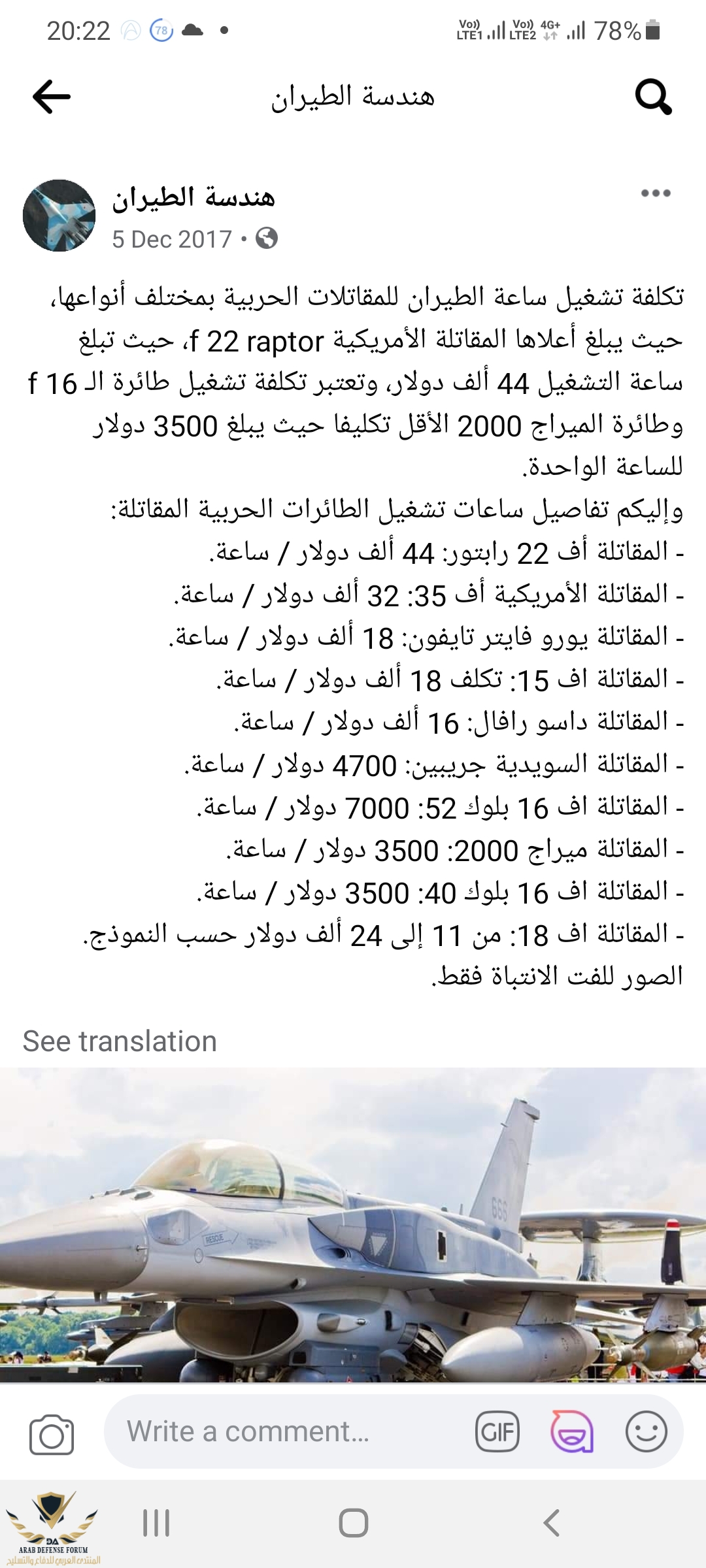
Task: Open the هندسة الطيران page name link
Action: pos(193,197)
